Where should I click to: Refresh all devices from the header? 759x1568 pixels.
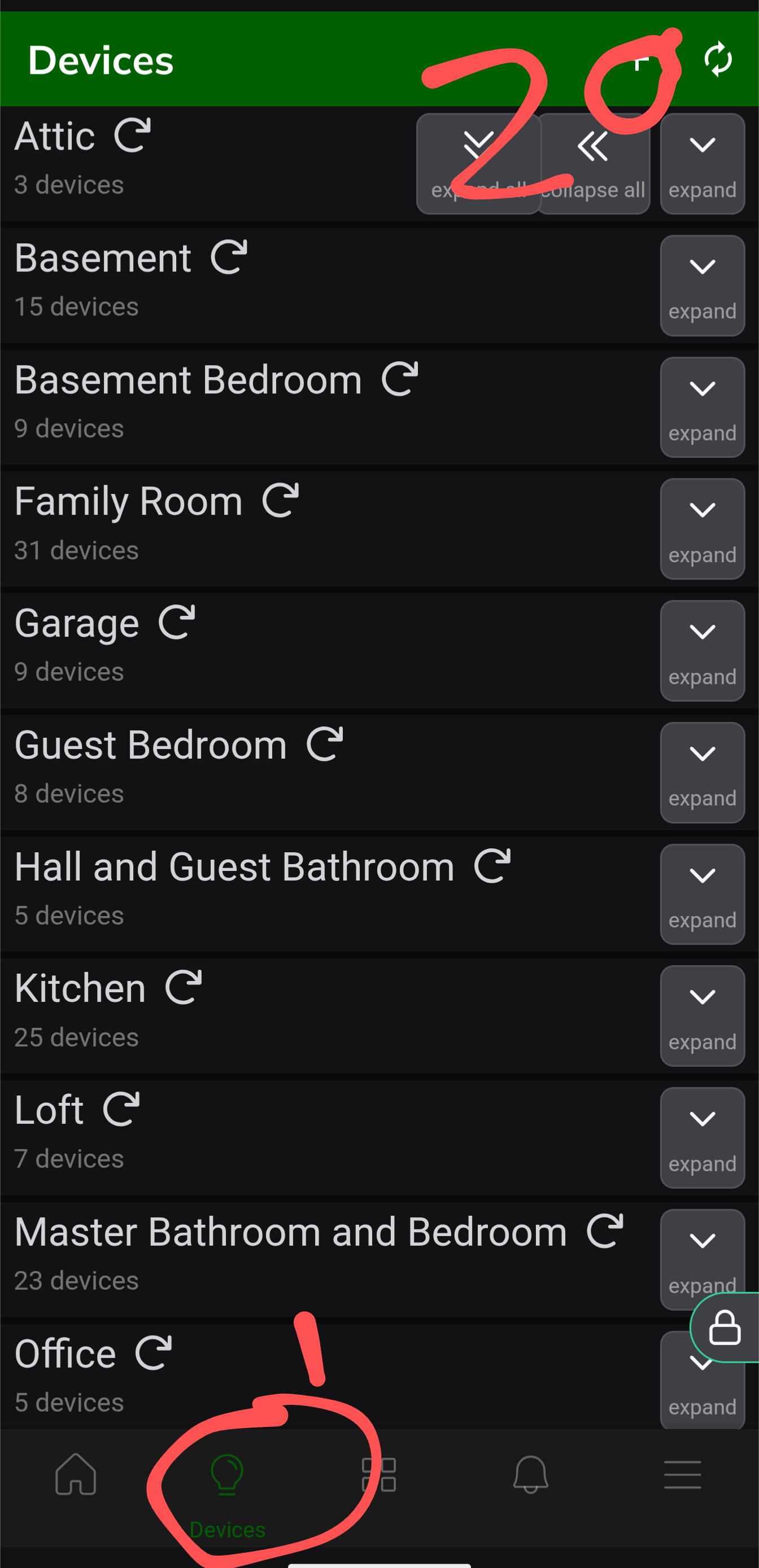pos(718,60)
